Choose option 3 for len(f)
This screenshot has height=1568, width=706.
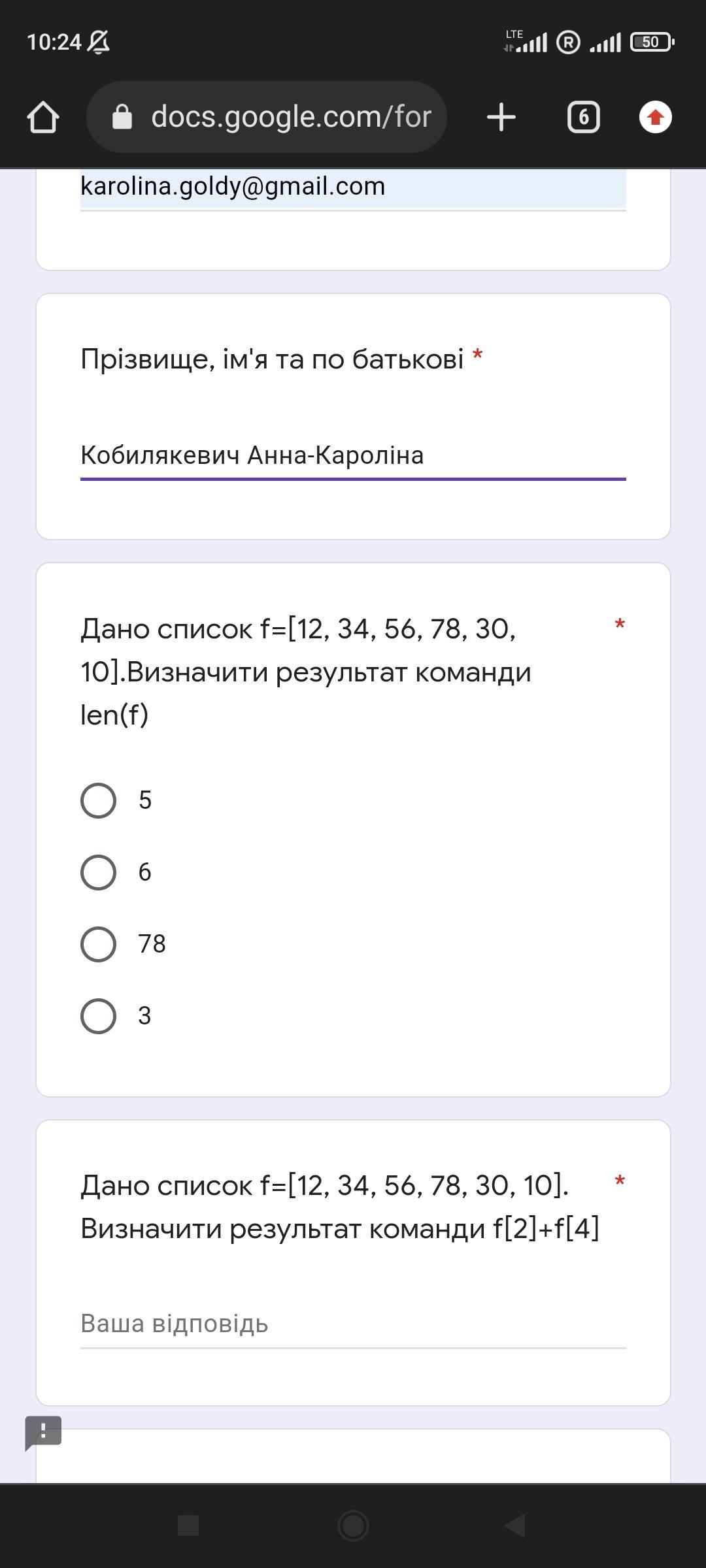[x=99, y=1016]
